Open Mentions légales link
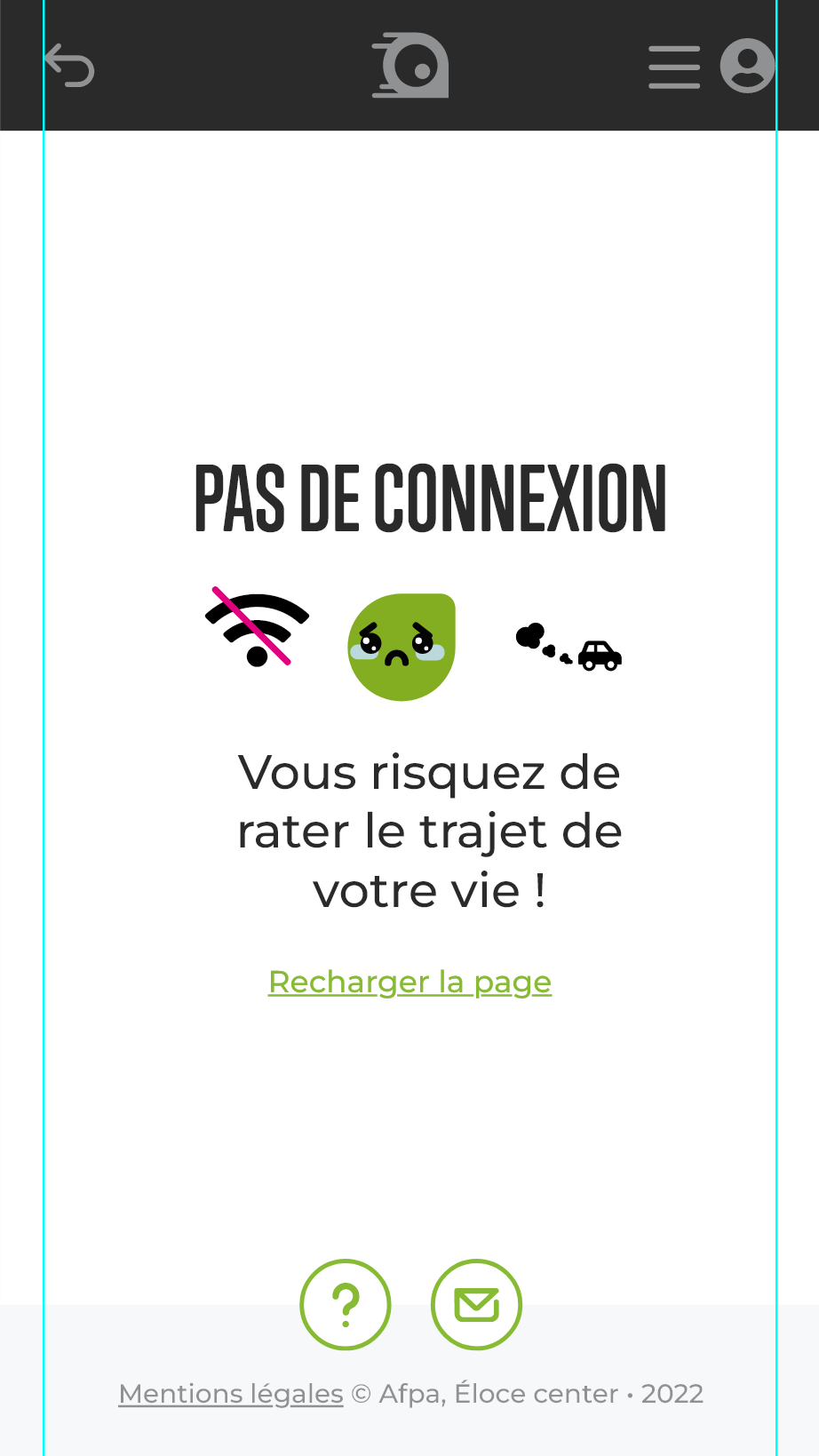This screenshot has height=1456, width=819. 231,1394
